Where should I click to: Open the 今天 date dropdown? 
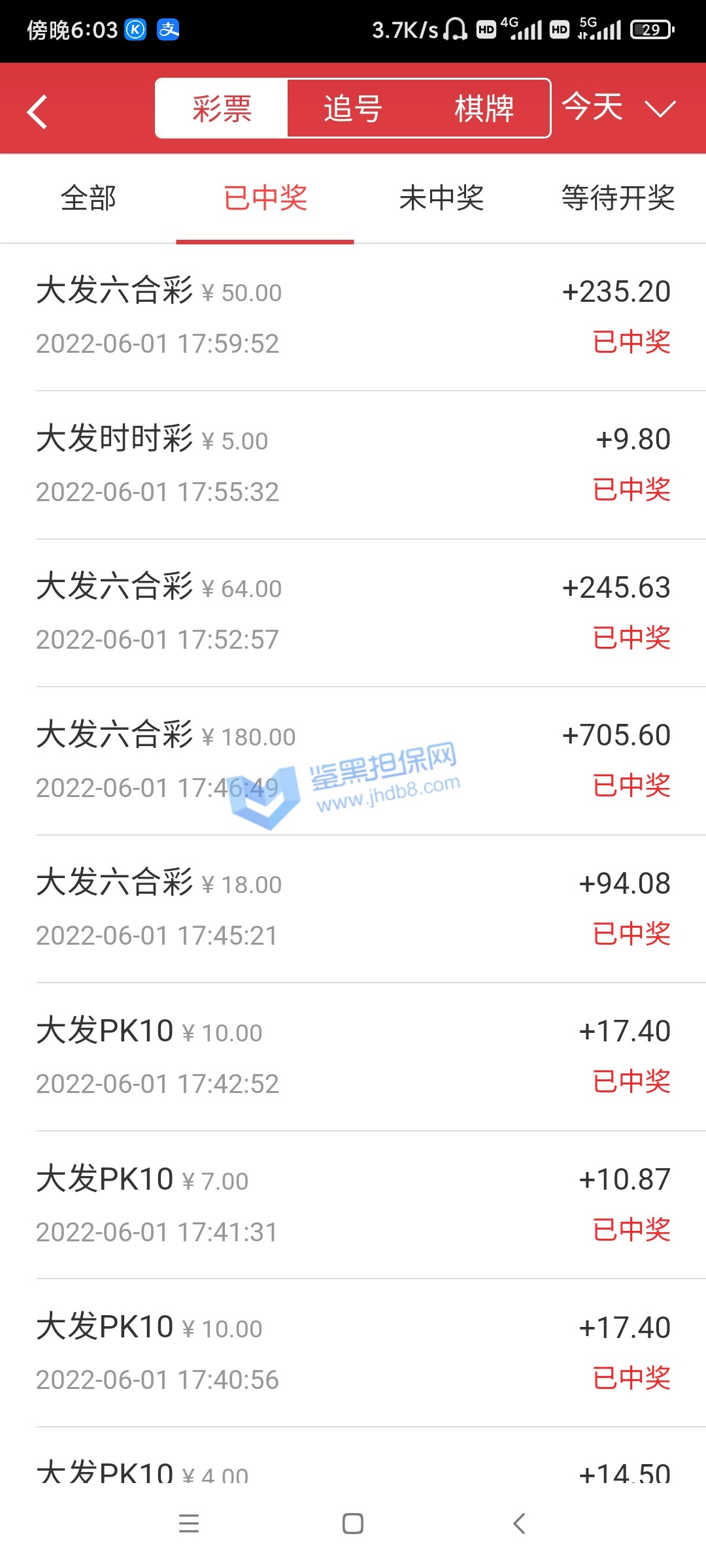point(618,108)
